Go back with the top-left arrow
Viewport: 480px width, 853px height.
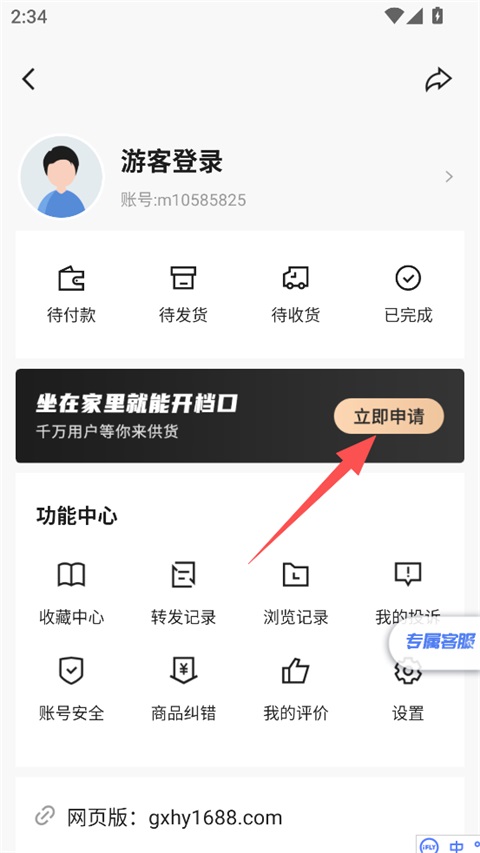[x=29, y=79]
